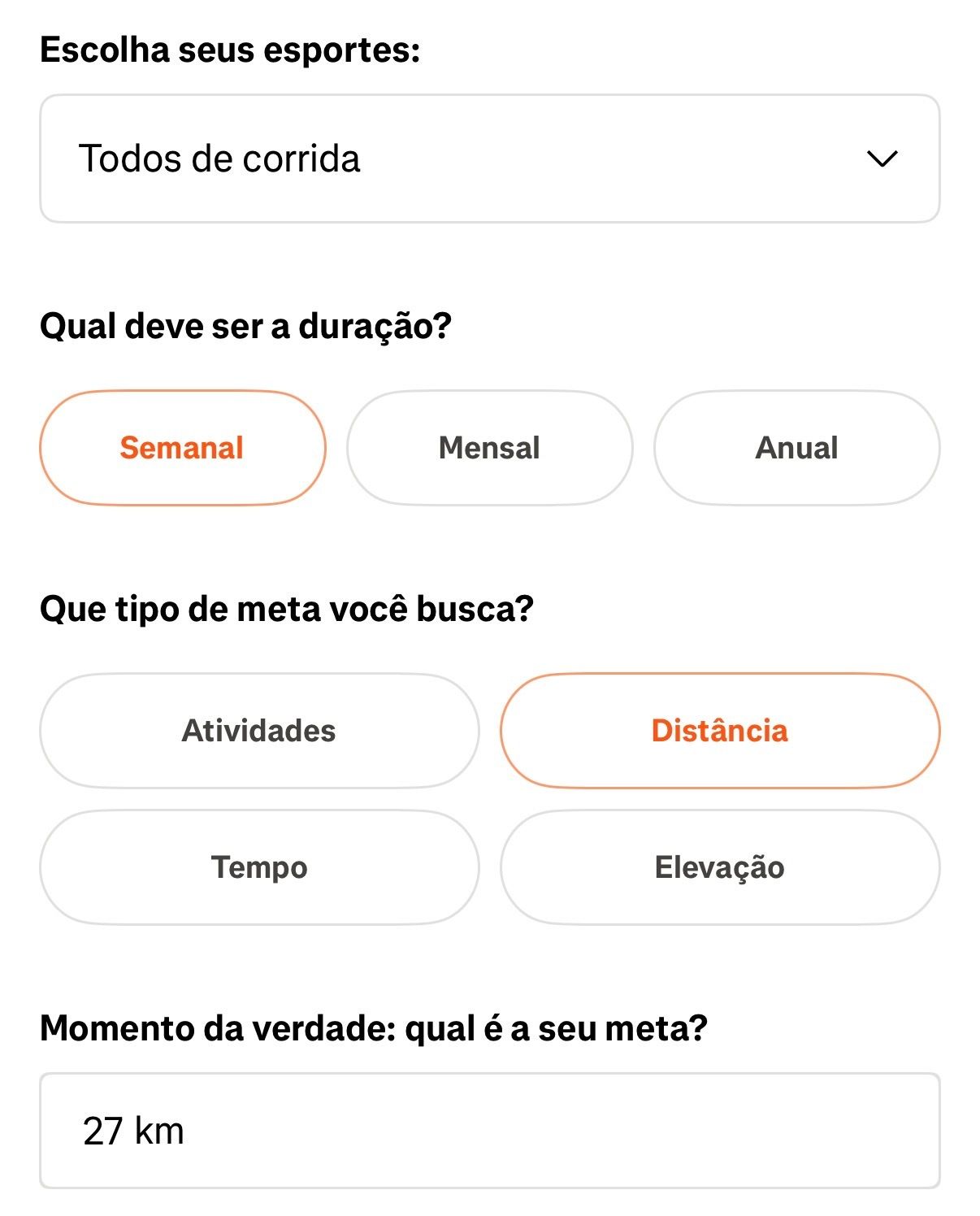
Task: Click the 'Distância' highlighted pill button
Action: [722, 730]
